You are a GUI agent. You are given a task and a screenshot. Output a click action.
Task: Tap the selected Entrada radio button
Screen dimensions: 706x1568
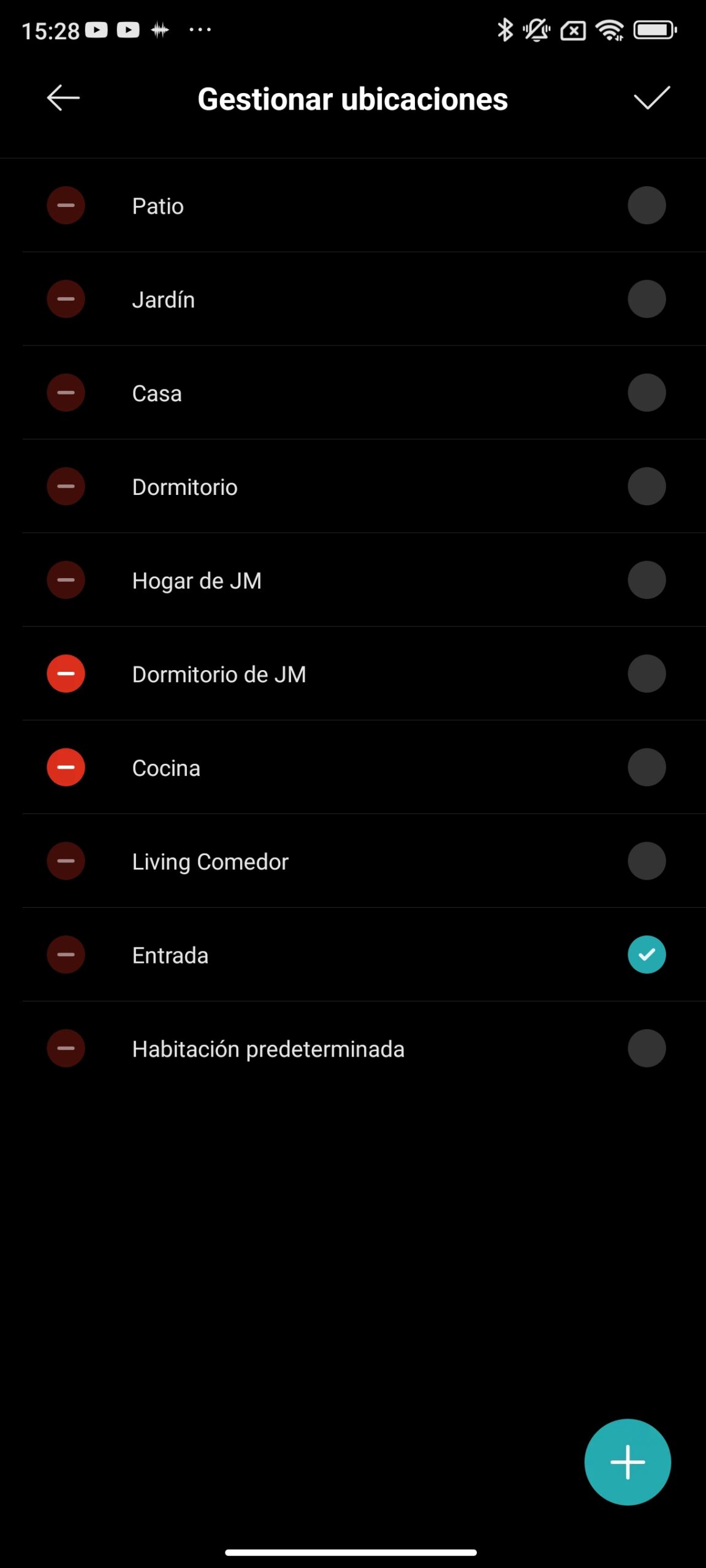point(647,955)
